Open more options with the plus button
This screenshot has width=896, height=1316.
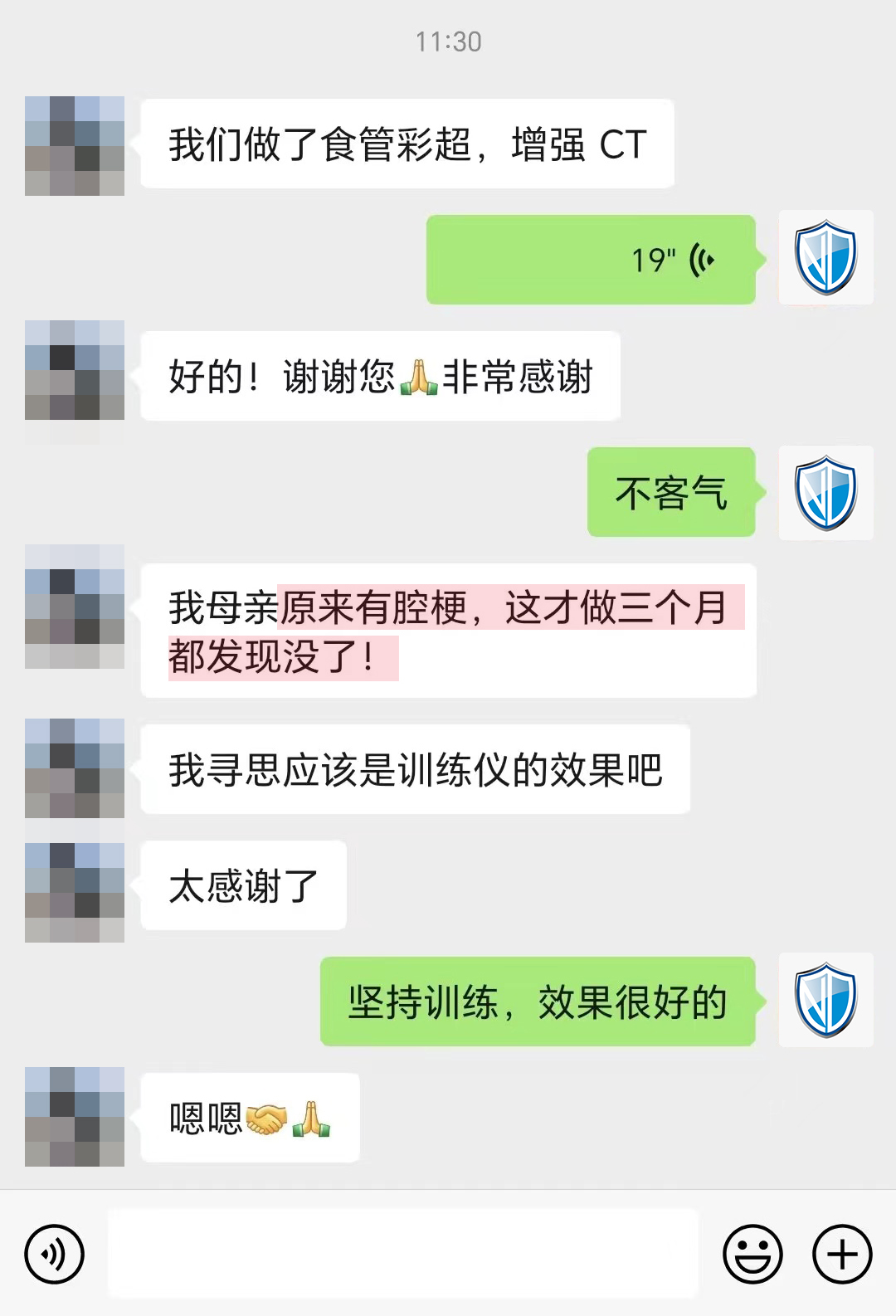point(840,1253)
